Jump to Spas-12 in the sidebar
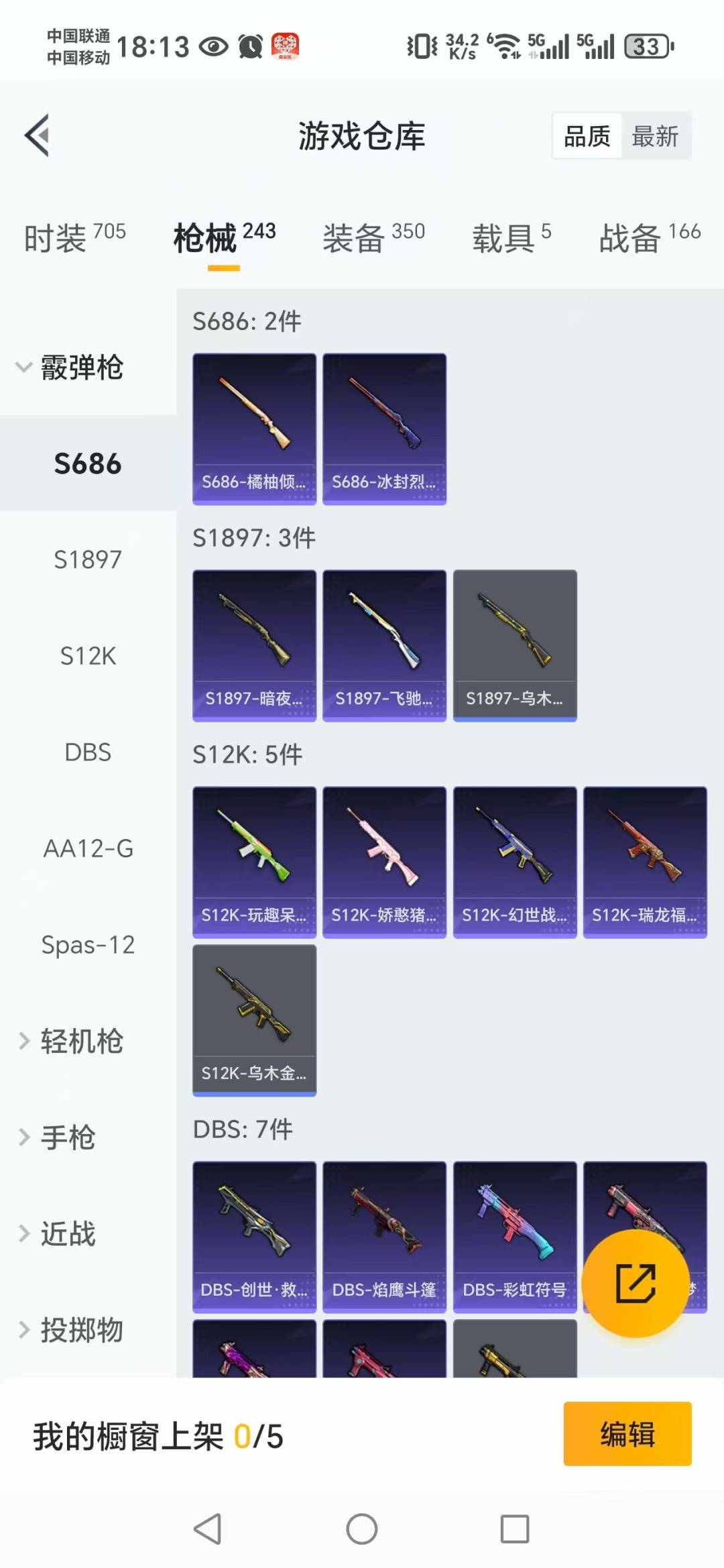 click(88, 945)
